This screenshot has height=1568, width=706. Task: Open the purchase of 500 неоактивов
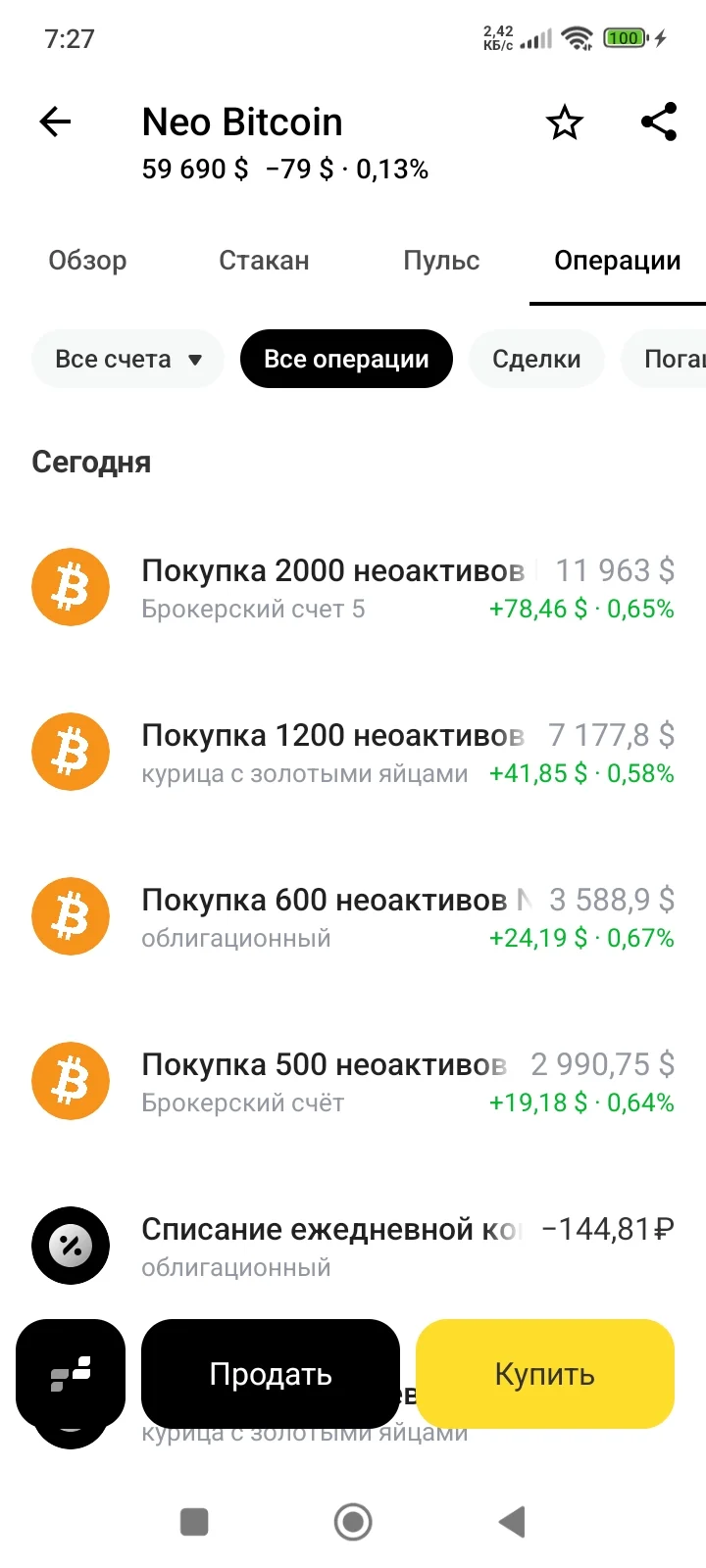(353, 1082)
